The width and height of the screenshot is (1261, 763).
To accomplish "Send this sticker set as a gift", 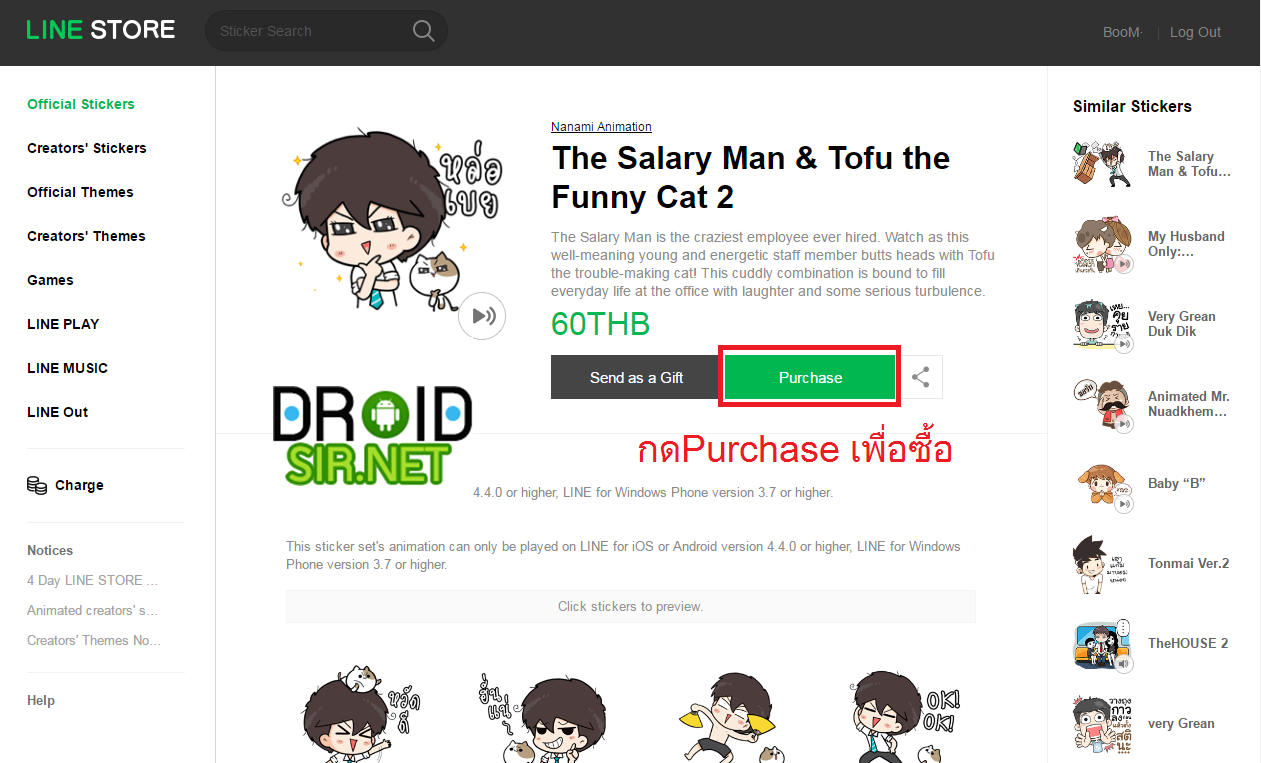I will point(636,378).
